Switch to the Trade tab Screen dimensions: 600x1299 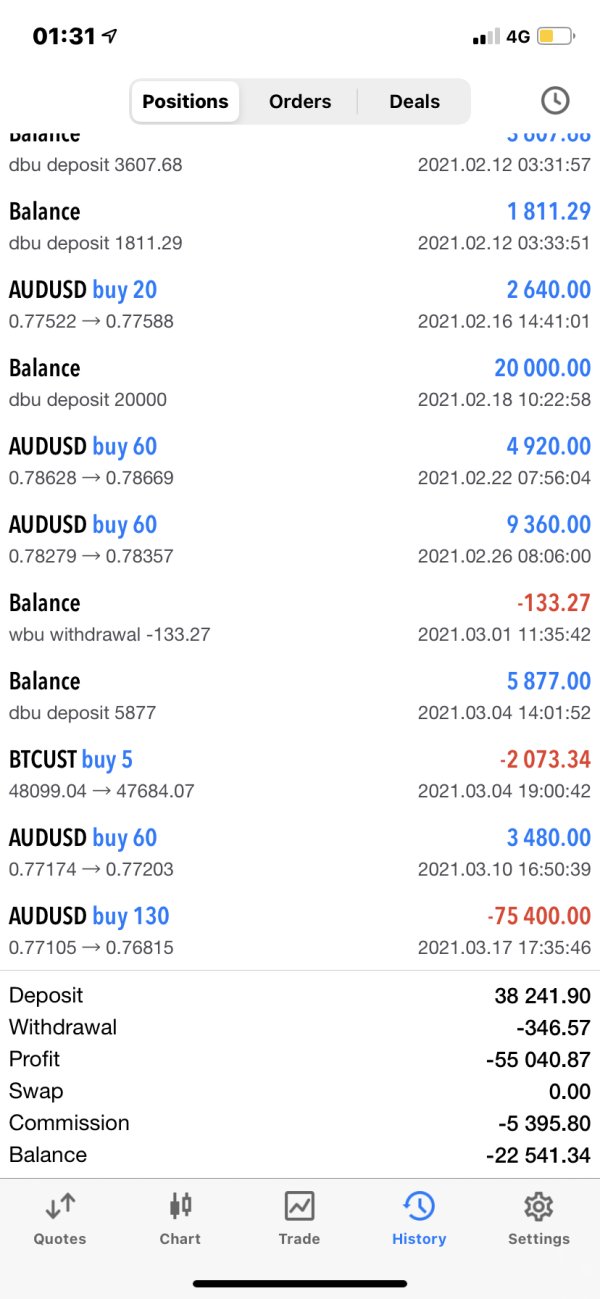pyautogui.click(x=299, y=1219)
